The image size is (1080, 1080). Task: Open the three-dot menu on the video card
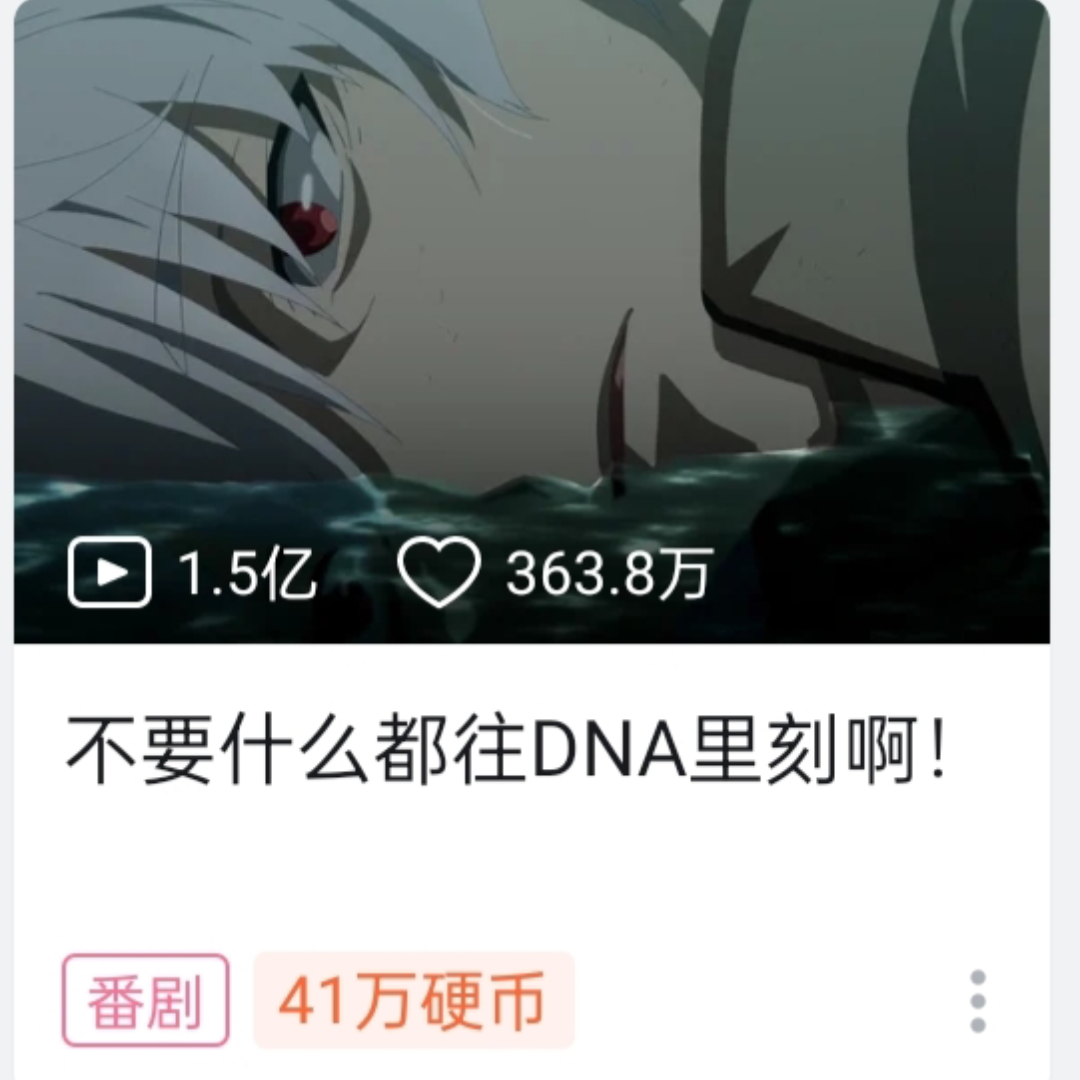click(977, 1001)
